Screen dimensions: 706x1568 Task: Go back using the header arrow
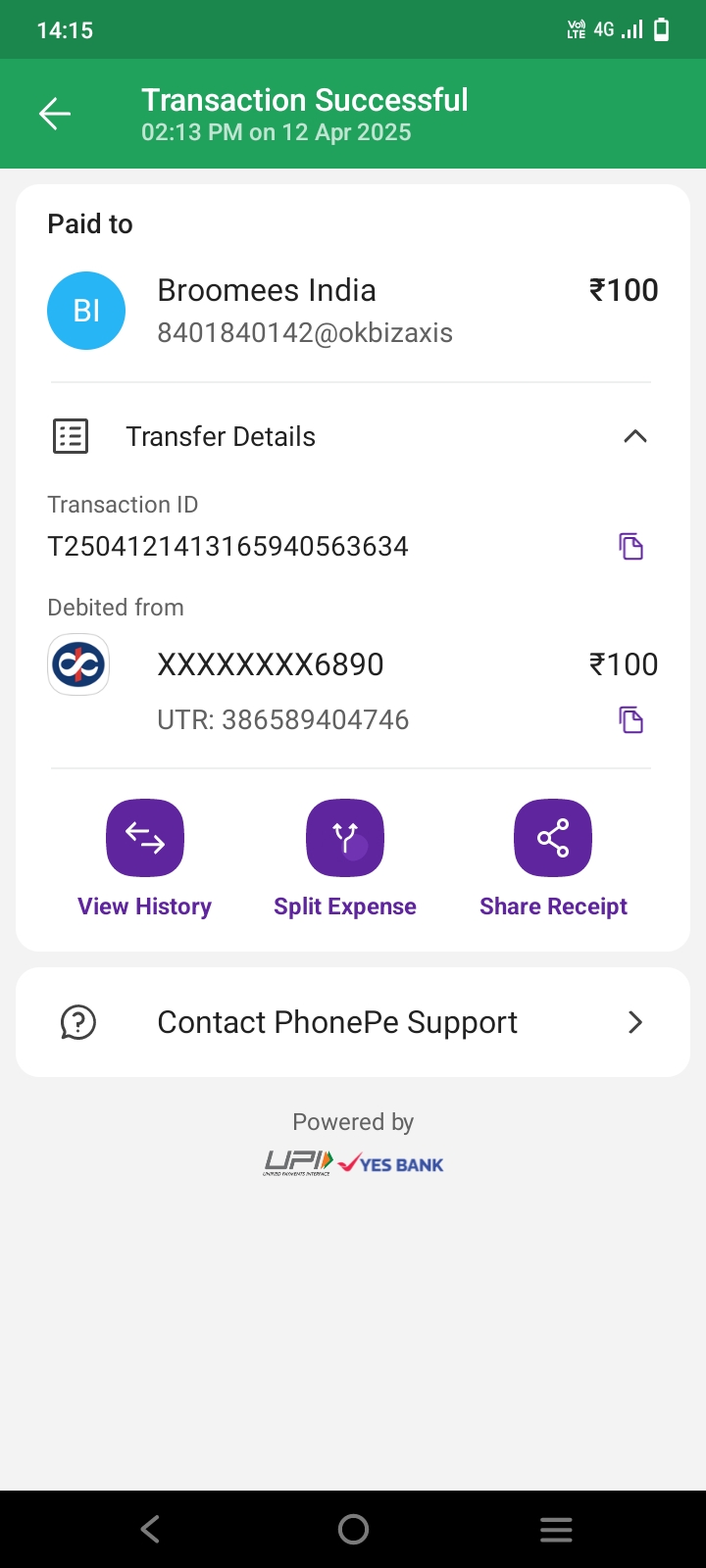coord(55,114)
